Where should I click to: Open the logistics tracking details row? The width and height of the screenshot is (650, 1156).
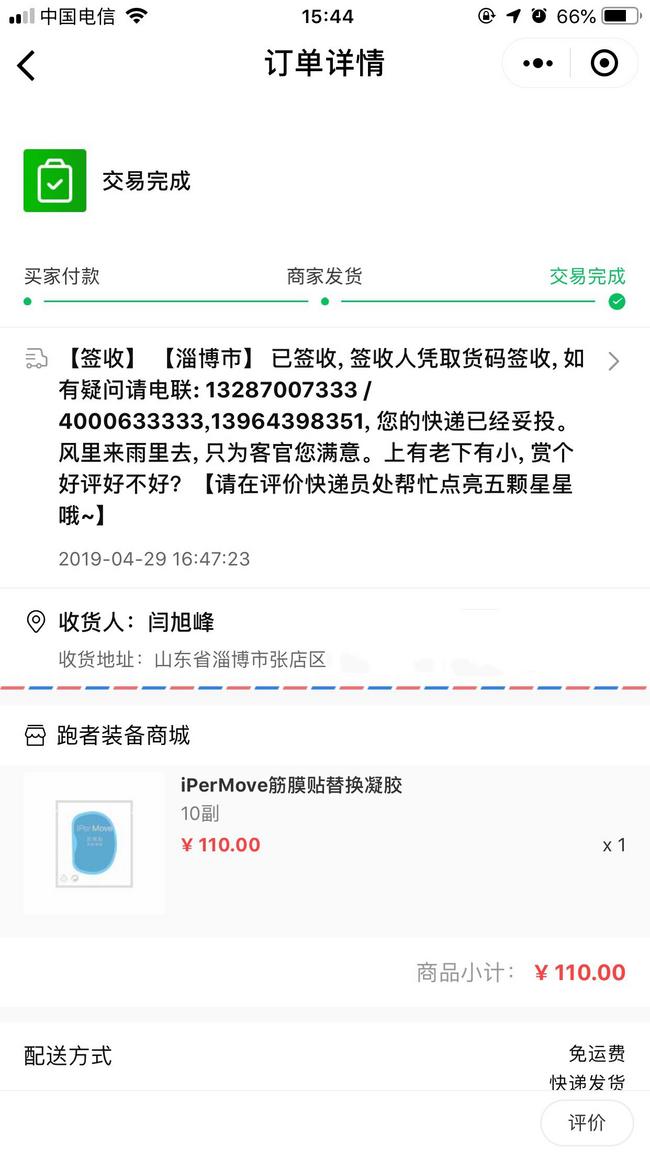point(325,457)
